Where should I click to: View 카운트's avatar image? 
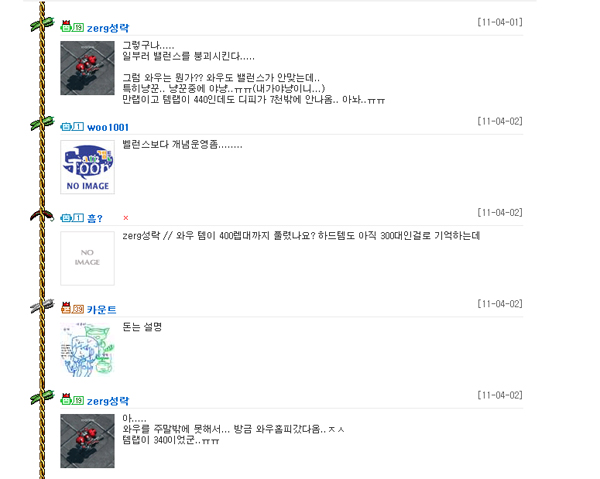pyautogui.click(x=87, y=349)
